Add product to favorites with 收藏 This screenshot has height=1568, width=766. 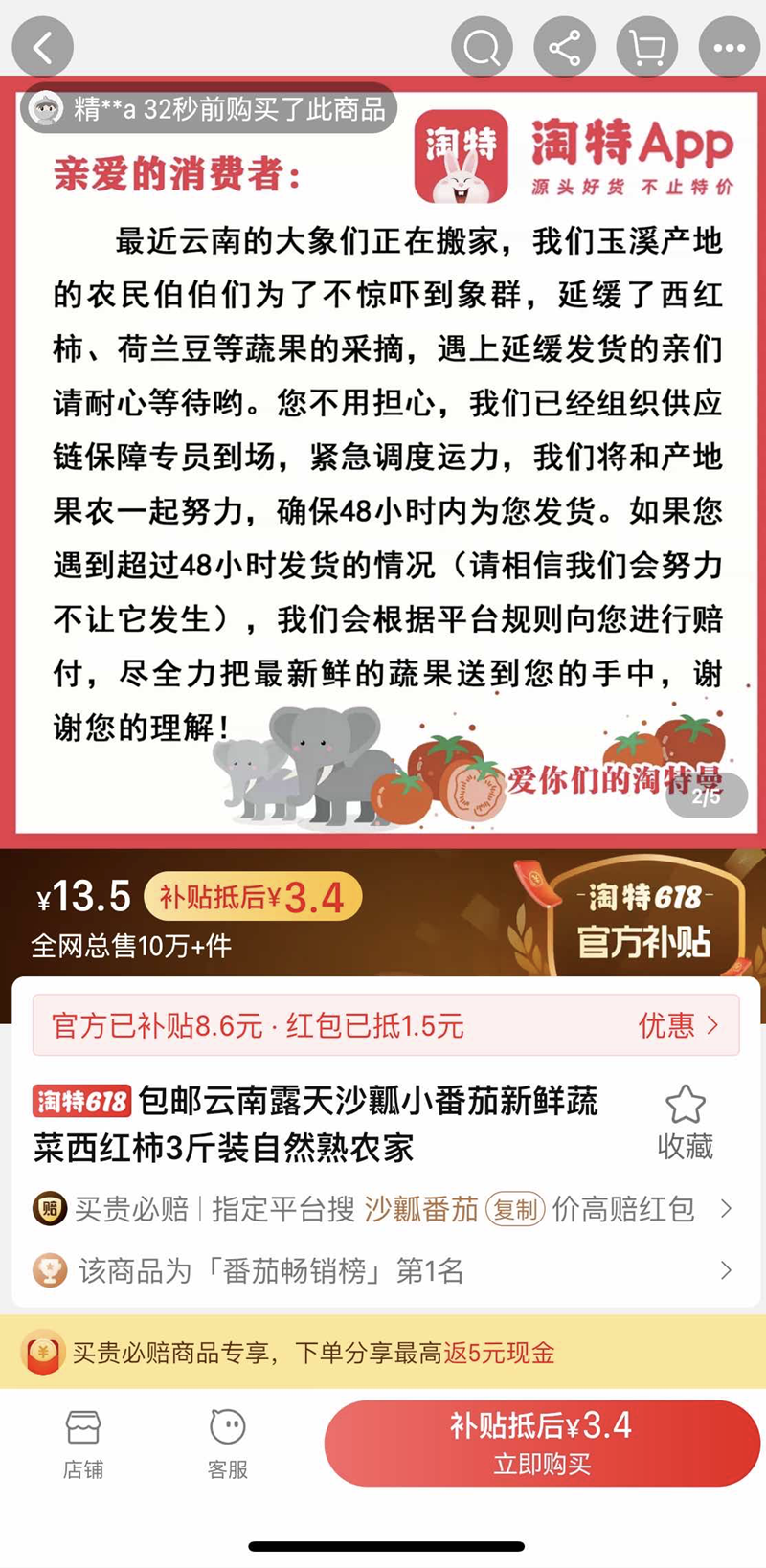coord(685,1122)
